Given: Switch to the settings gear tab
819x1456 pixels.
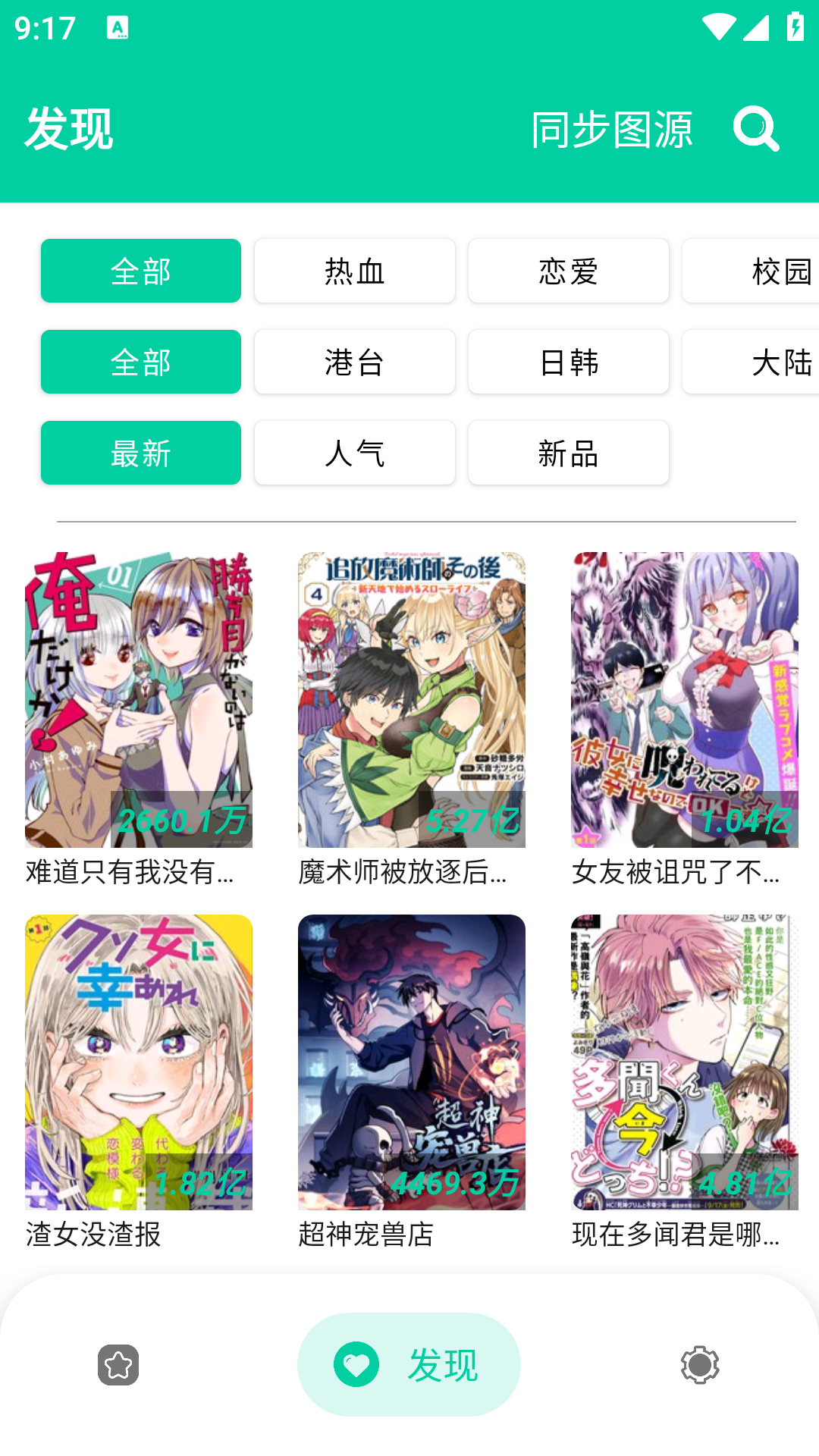Looking at the screenshot, I should click(699, 1365).
